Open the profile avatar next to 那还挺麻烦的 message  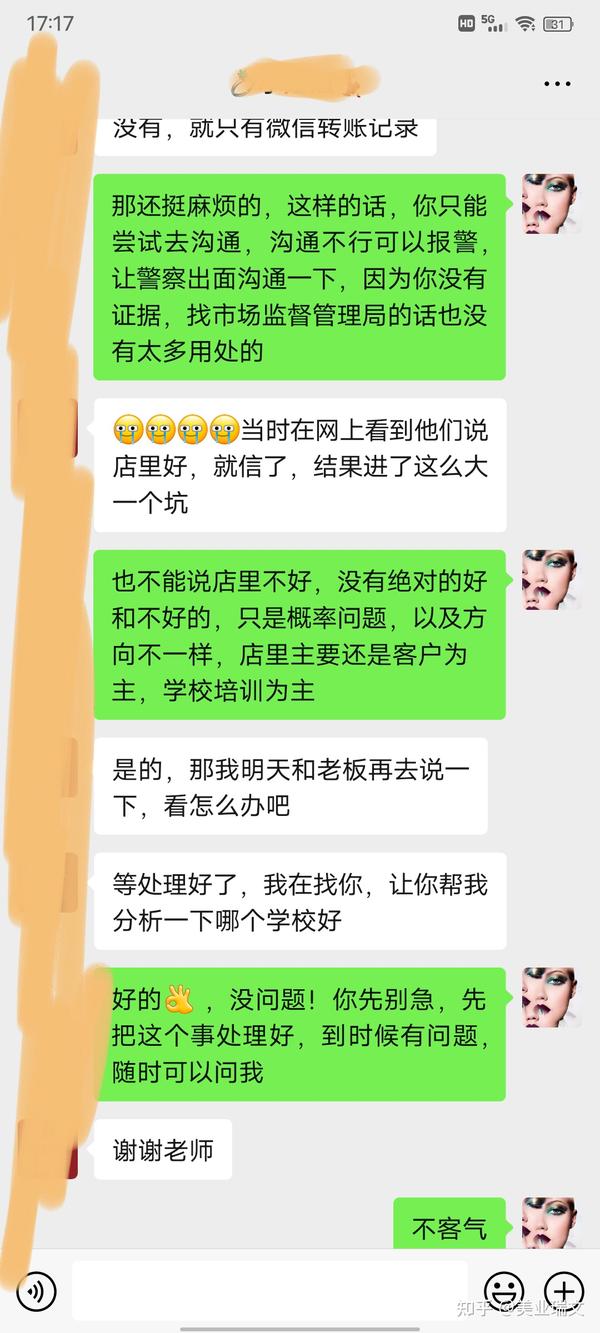pyautogui.click(x=549, y=204)
